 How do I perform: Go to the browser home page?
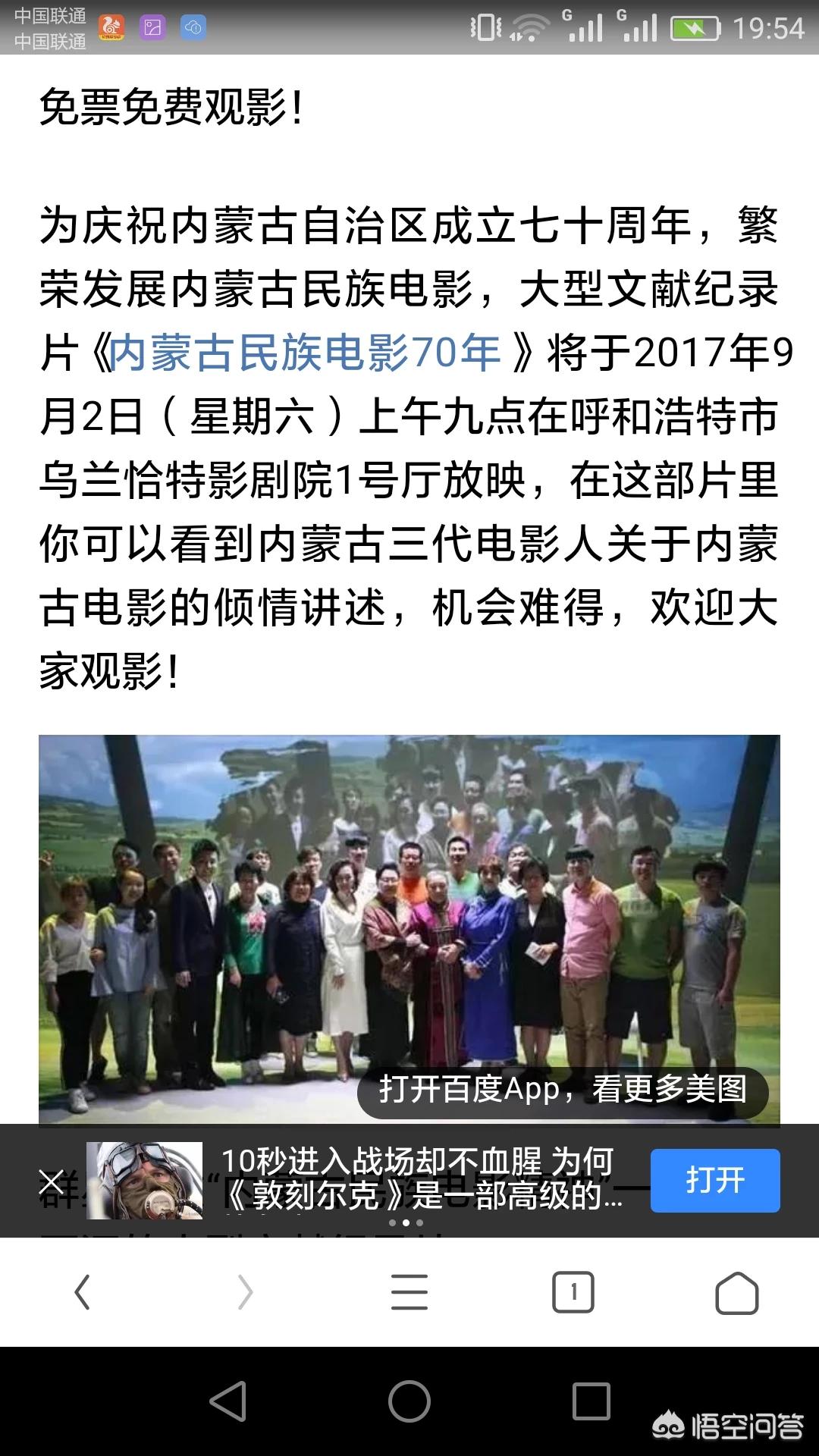(x=737, y=1291)
